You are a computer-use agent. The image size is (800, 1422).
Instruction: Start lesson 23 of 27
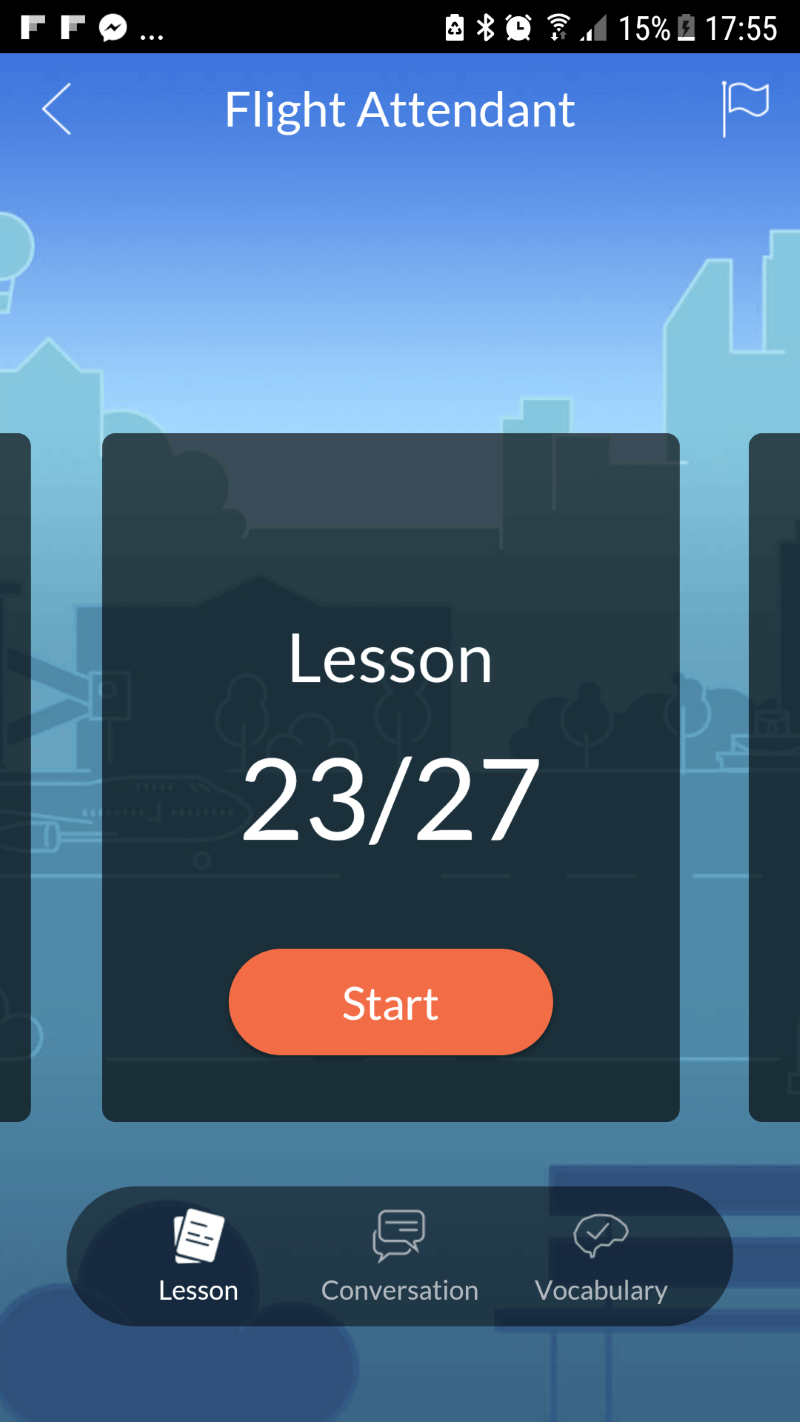point(390,1003)
